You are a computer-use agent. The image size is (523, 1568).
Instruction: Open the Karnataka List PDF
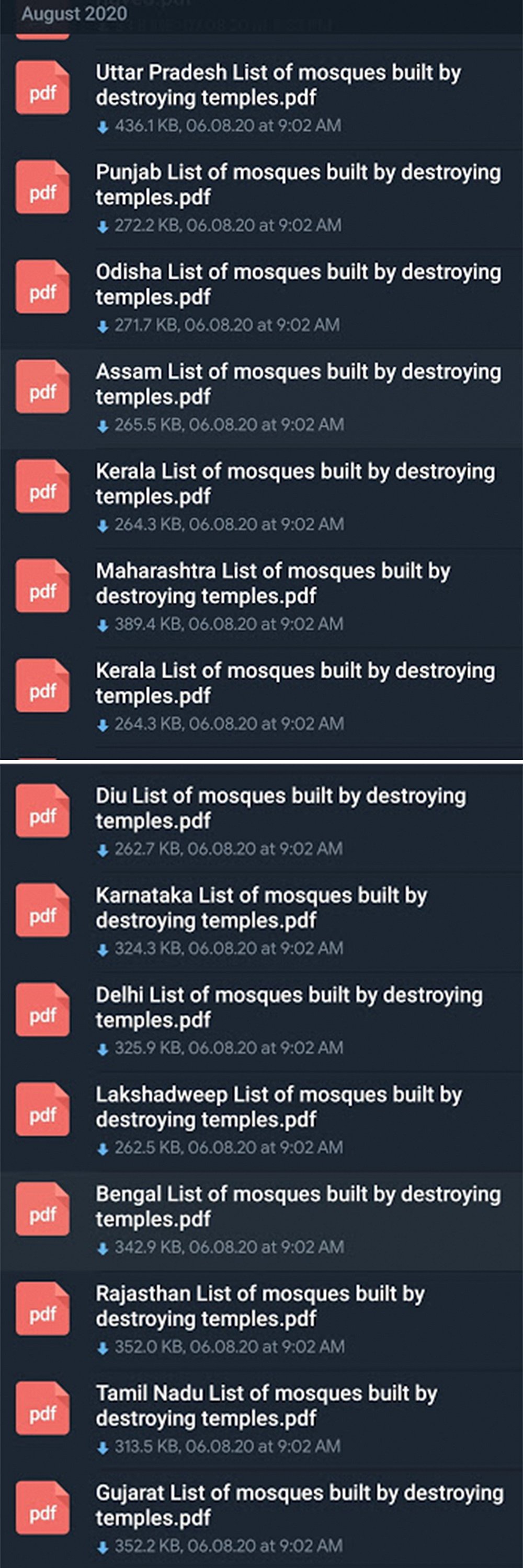tap(261, 908)
